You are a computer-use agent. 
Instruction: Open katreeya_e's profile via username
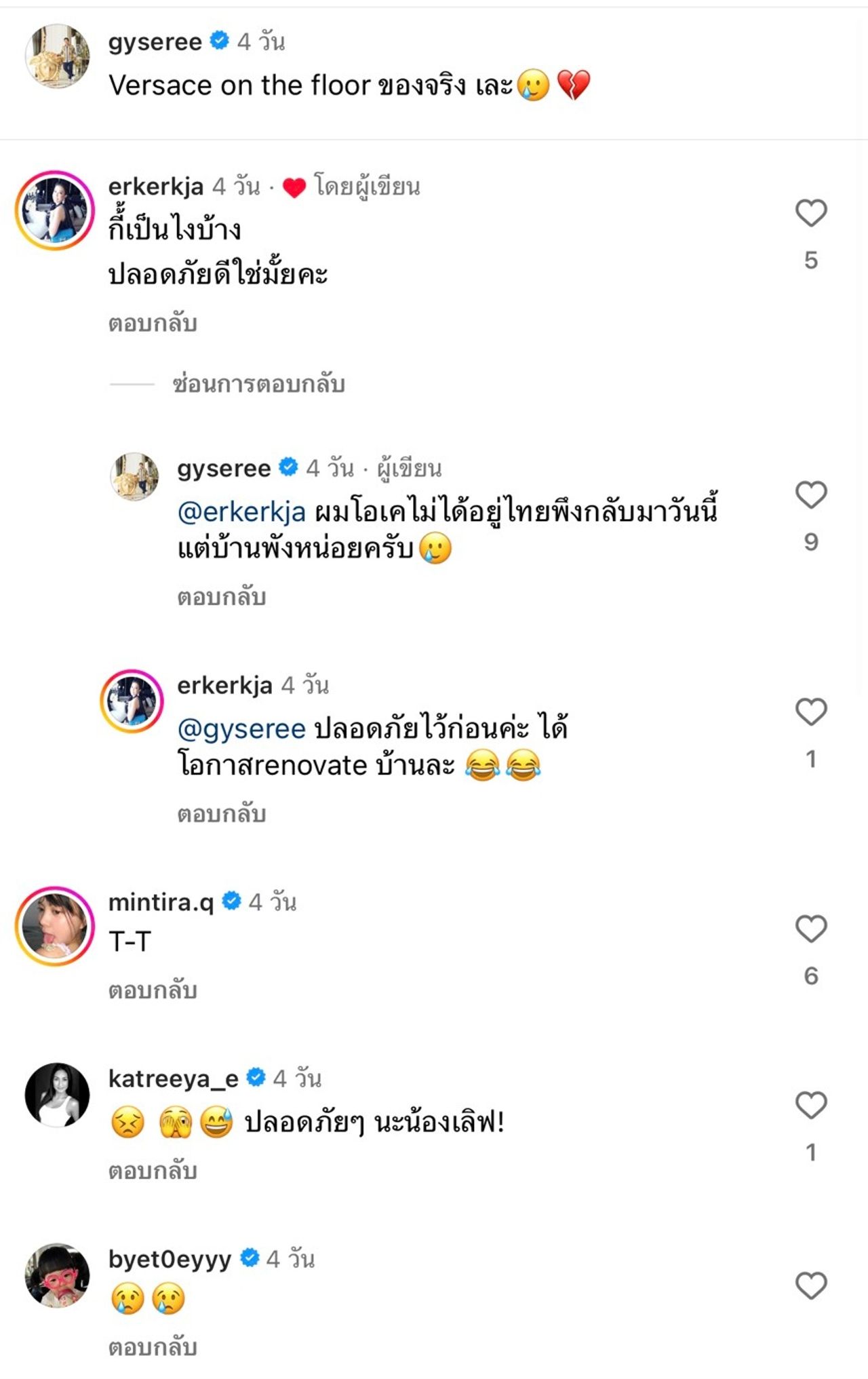tap(173, 1079)
